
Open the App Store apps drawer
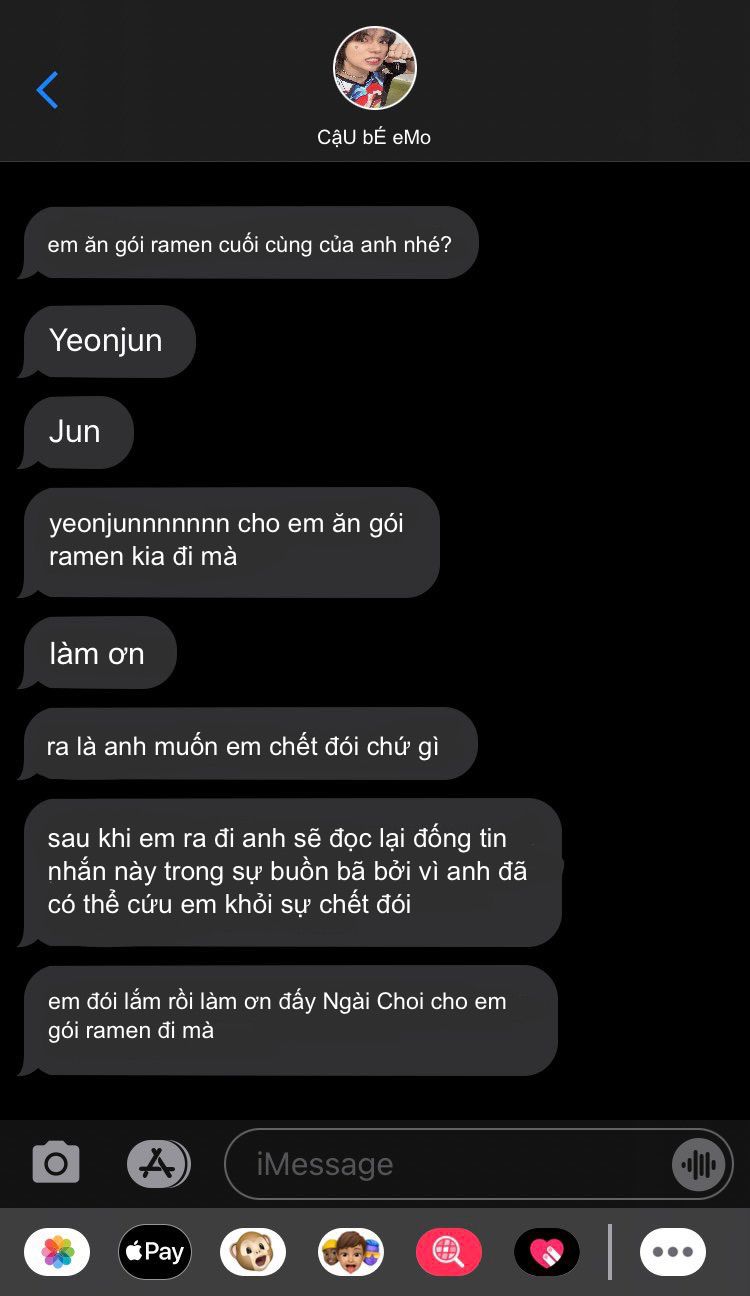tap(158, 1163)
